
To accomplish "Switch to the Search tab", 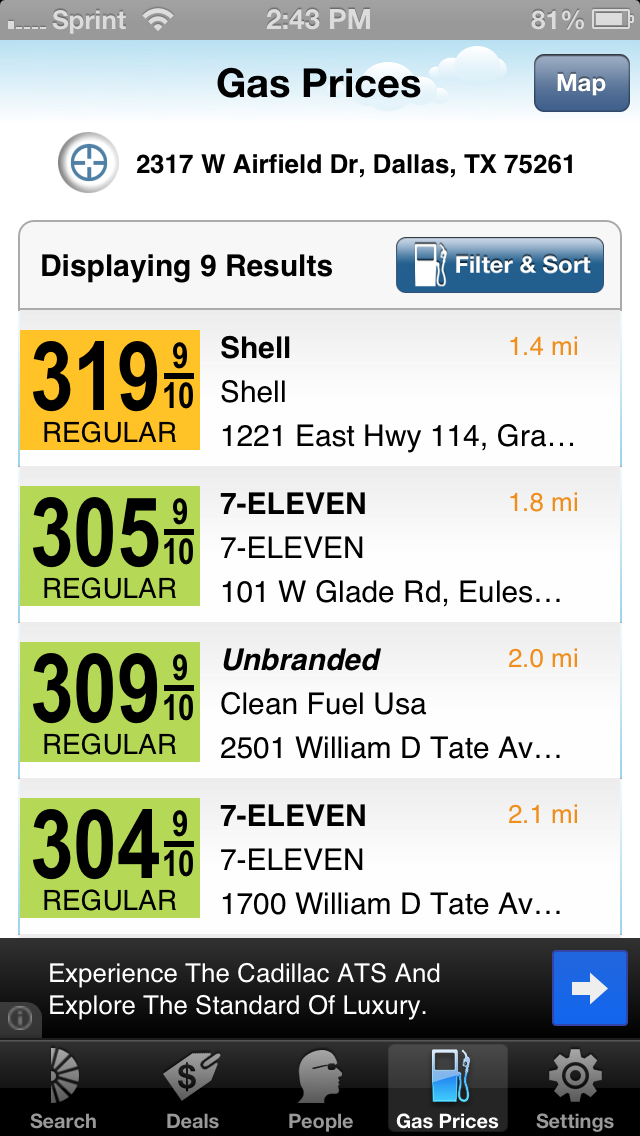I will pos(63,1089).
